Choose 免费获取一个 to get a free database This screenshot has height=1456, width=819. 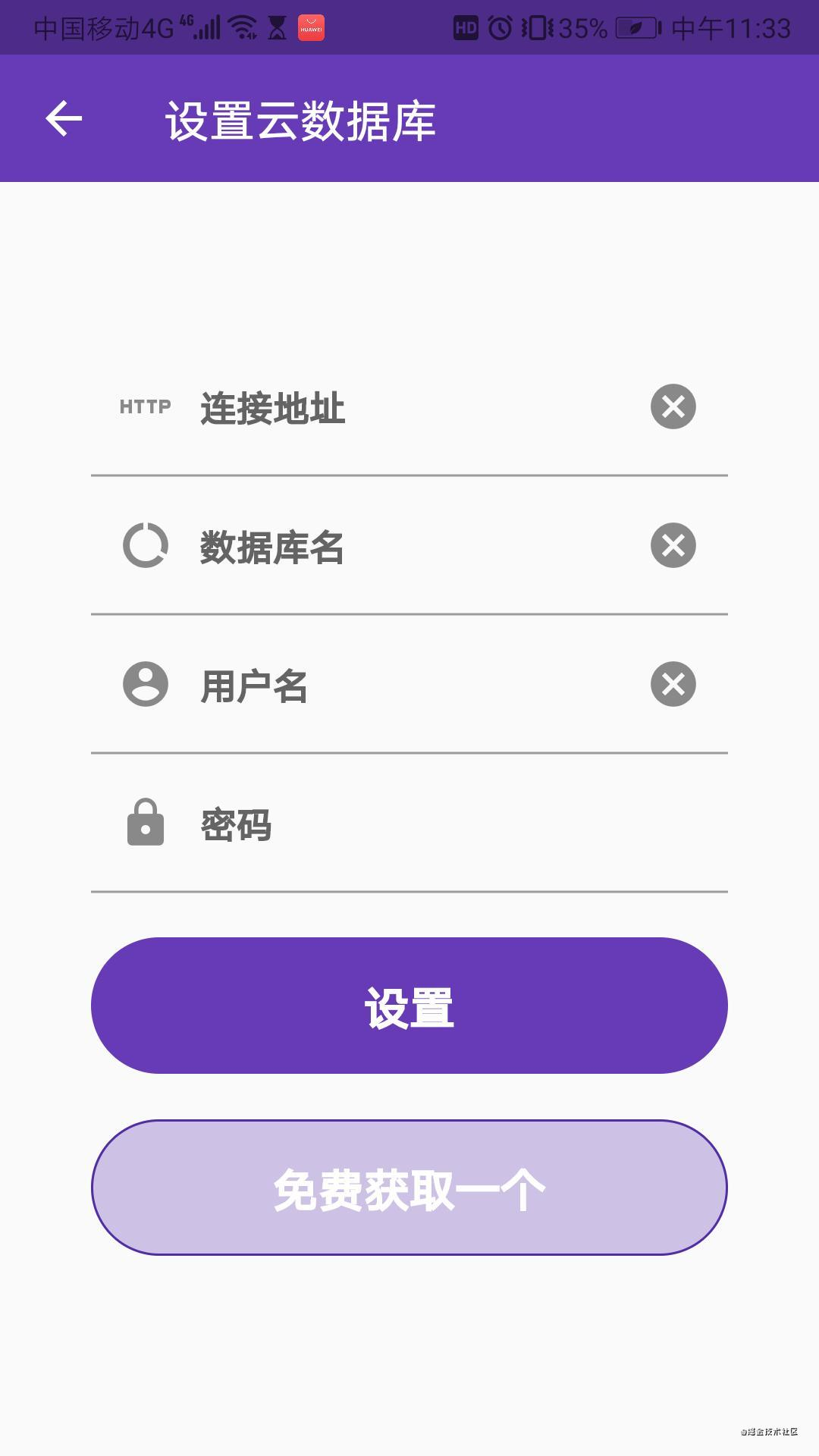pyautogui.click(x=409, y=1188)
